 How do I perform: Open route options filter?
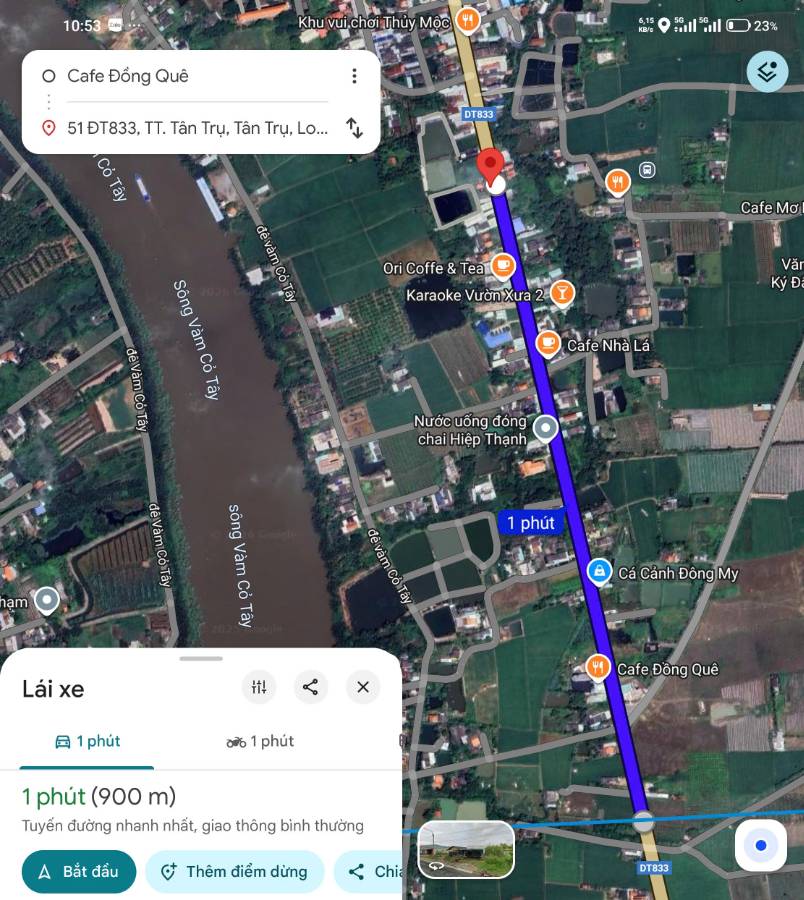[x=259, y=687]
